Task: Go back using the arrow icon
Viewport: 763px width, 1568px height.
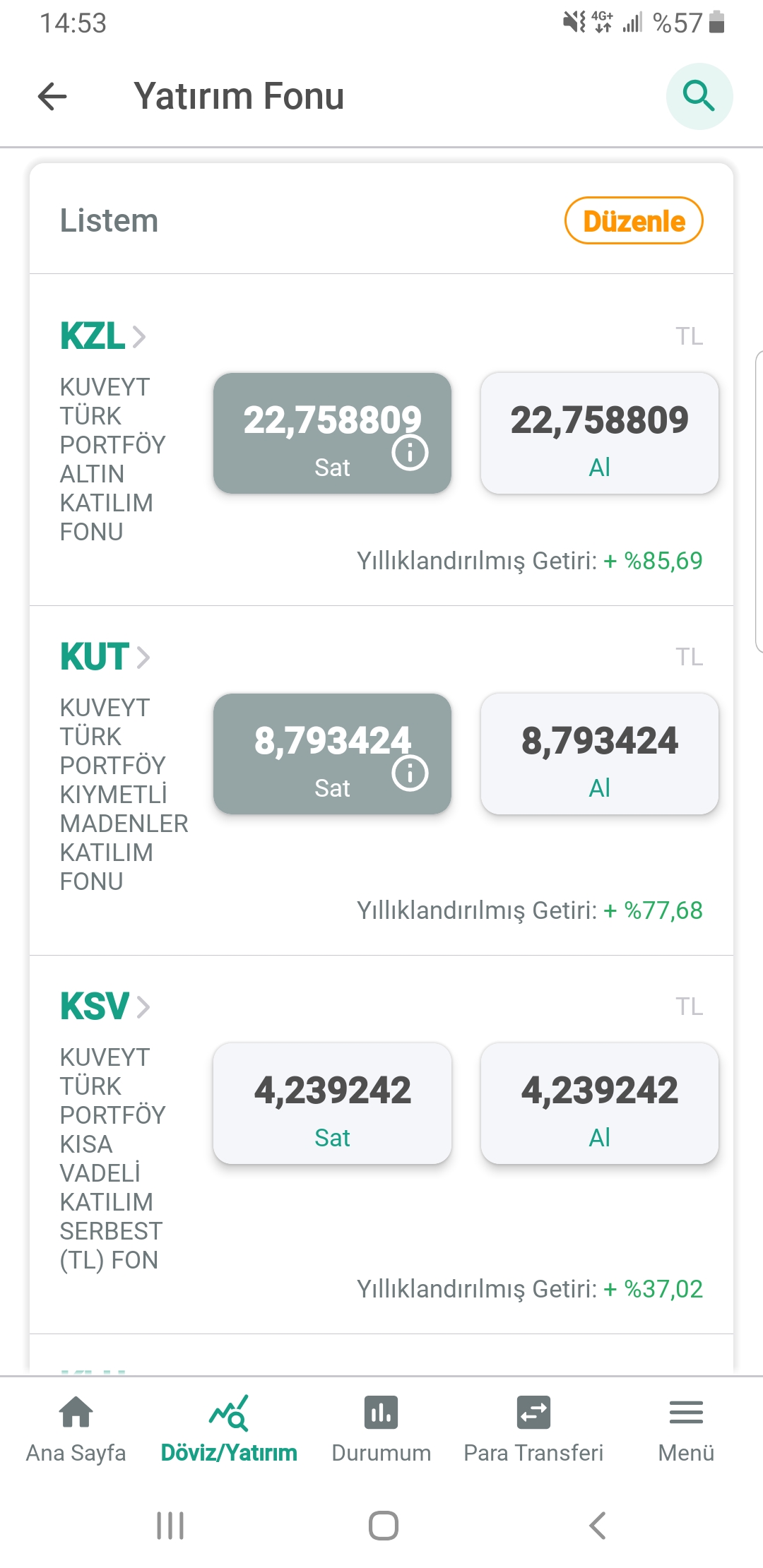Action: point(52,96)
